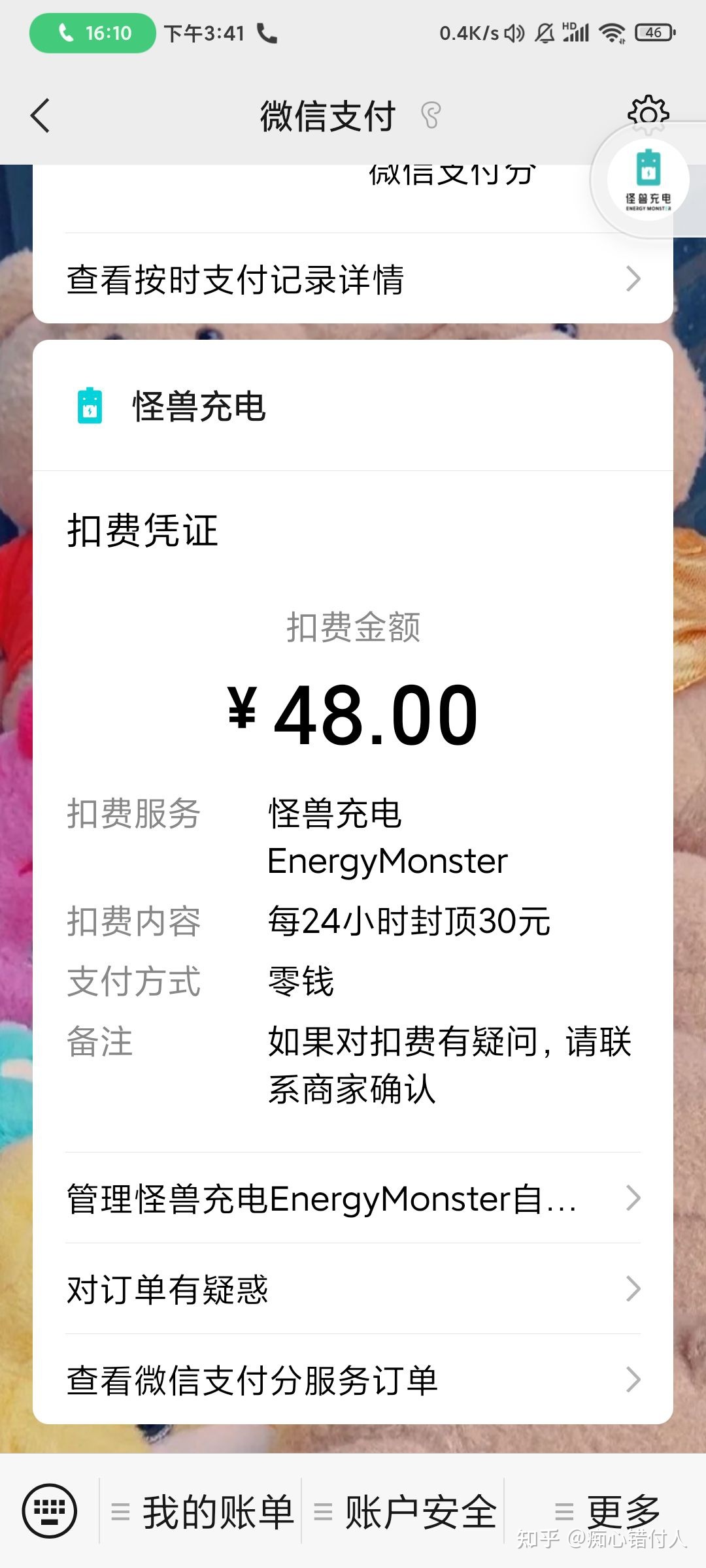Open 更多 menu
Screen dimensions: 706x1568
(608, 1511)
